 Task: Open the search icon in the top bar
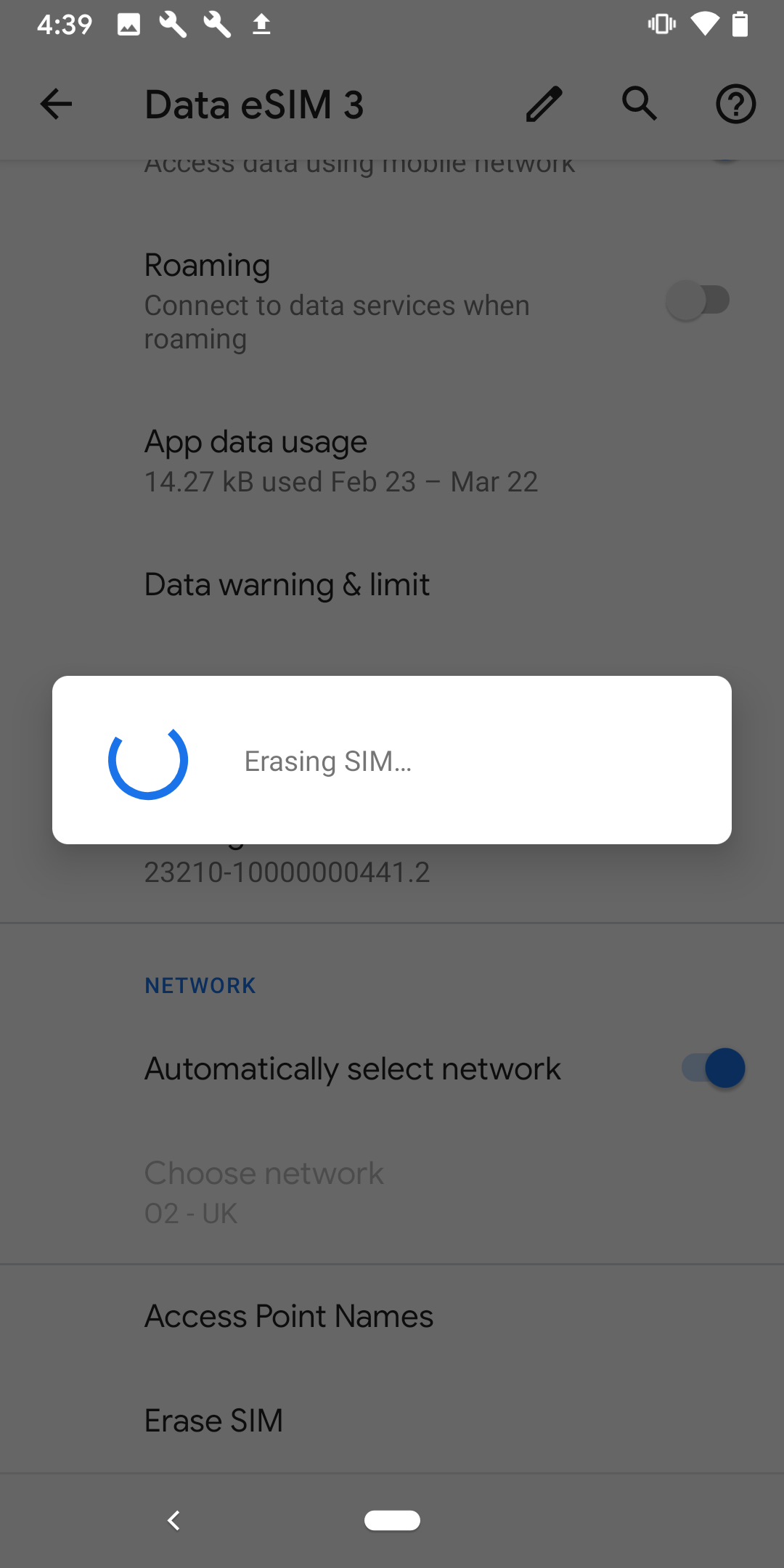(638, 104)
